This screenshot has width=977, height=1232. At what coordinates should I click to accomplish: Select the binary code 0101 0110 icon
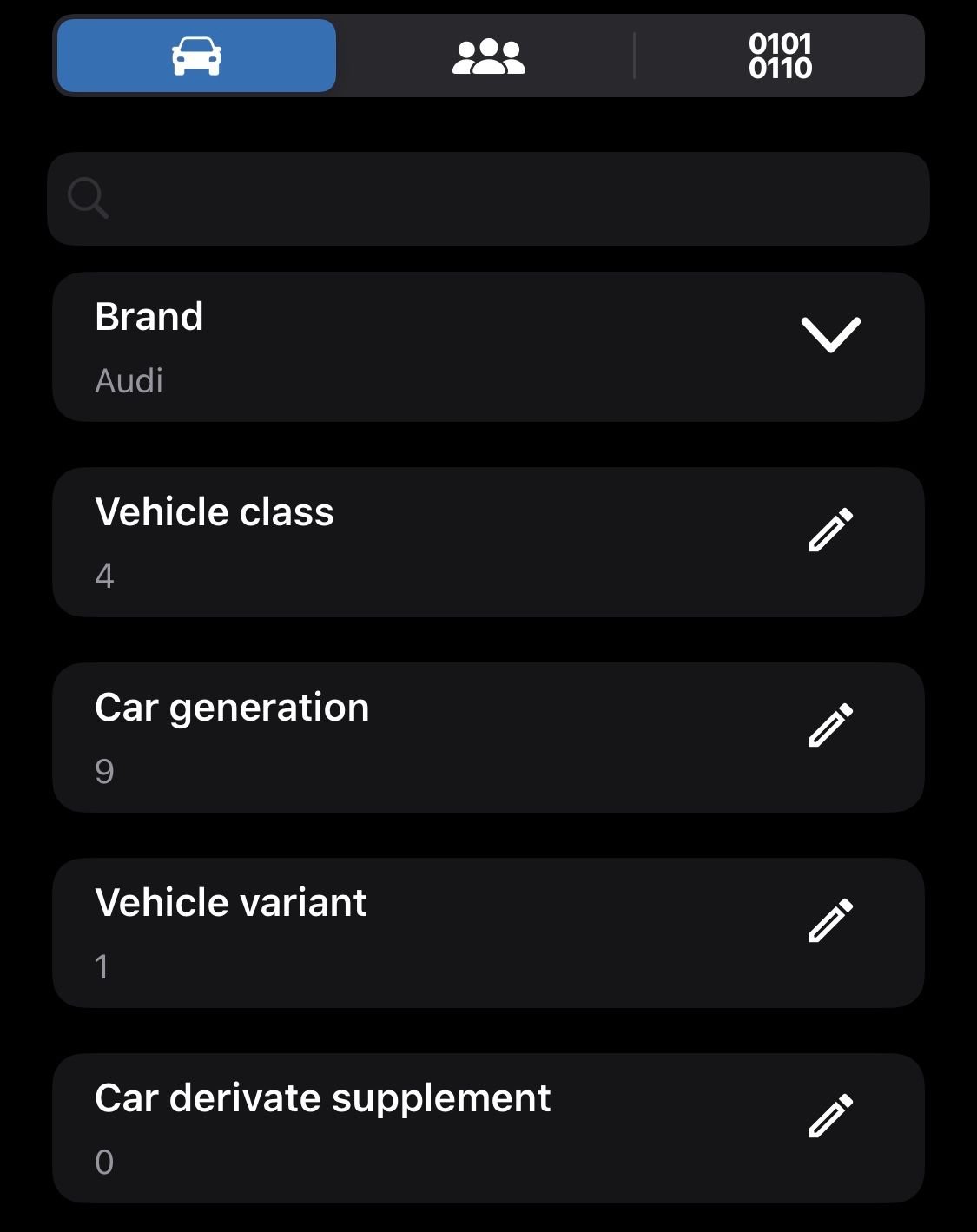(x=780, y=55)
